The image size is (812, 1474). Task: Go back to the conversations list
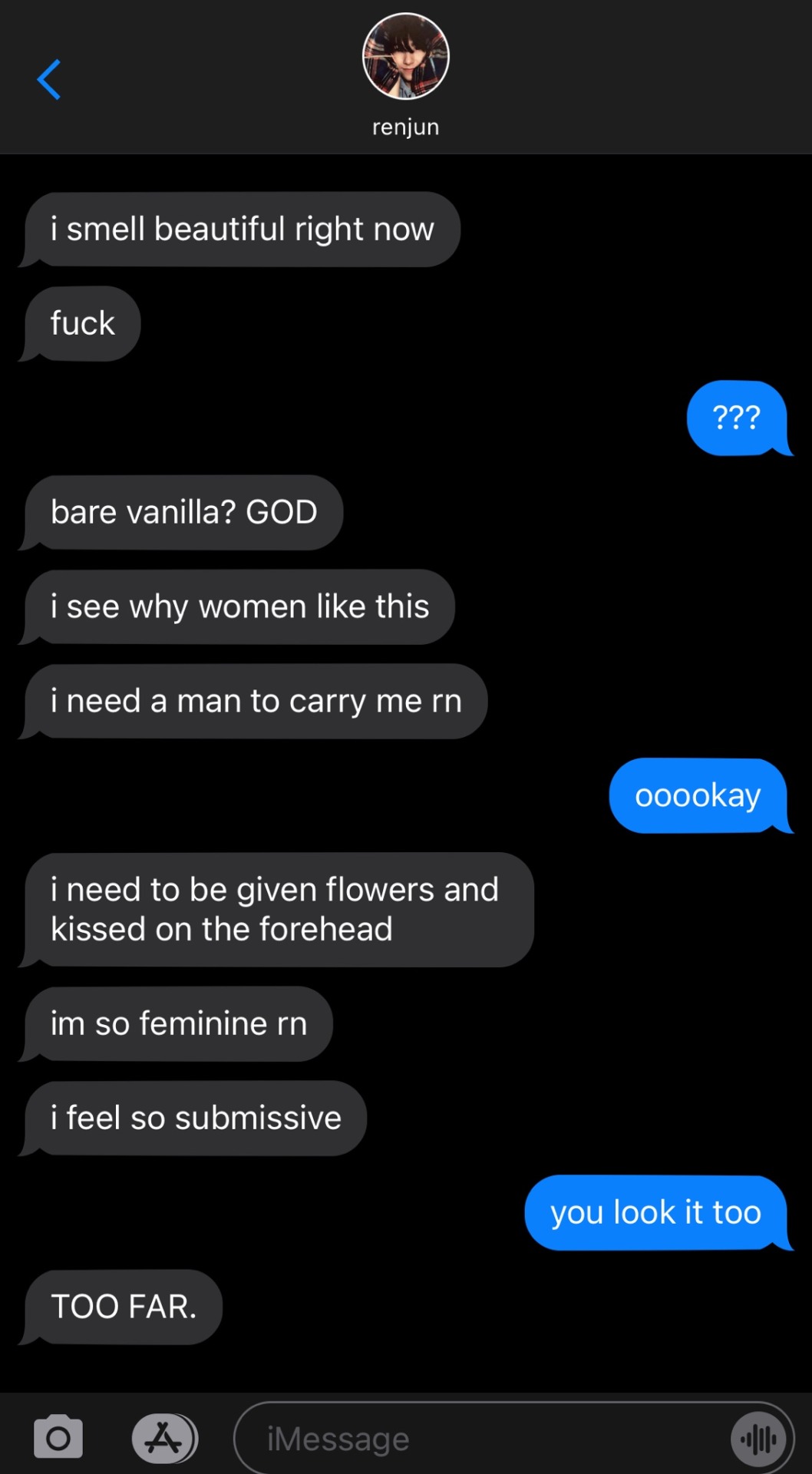coord(49,80)
